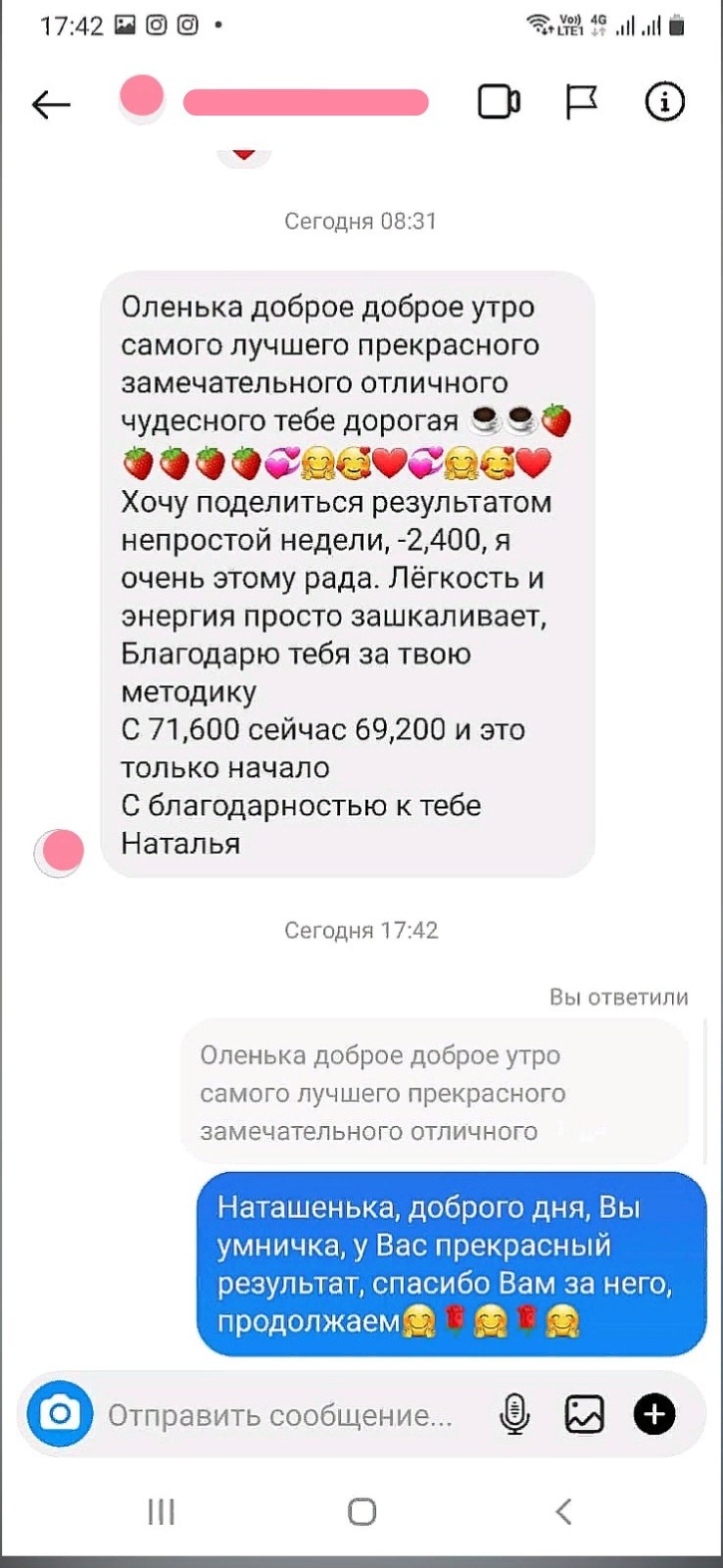Viewport: 723px width, 1568px height.
Task: Open the recent apps overview
Action: pyautogui.click(x=161, y=1512)
